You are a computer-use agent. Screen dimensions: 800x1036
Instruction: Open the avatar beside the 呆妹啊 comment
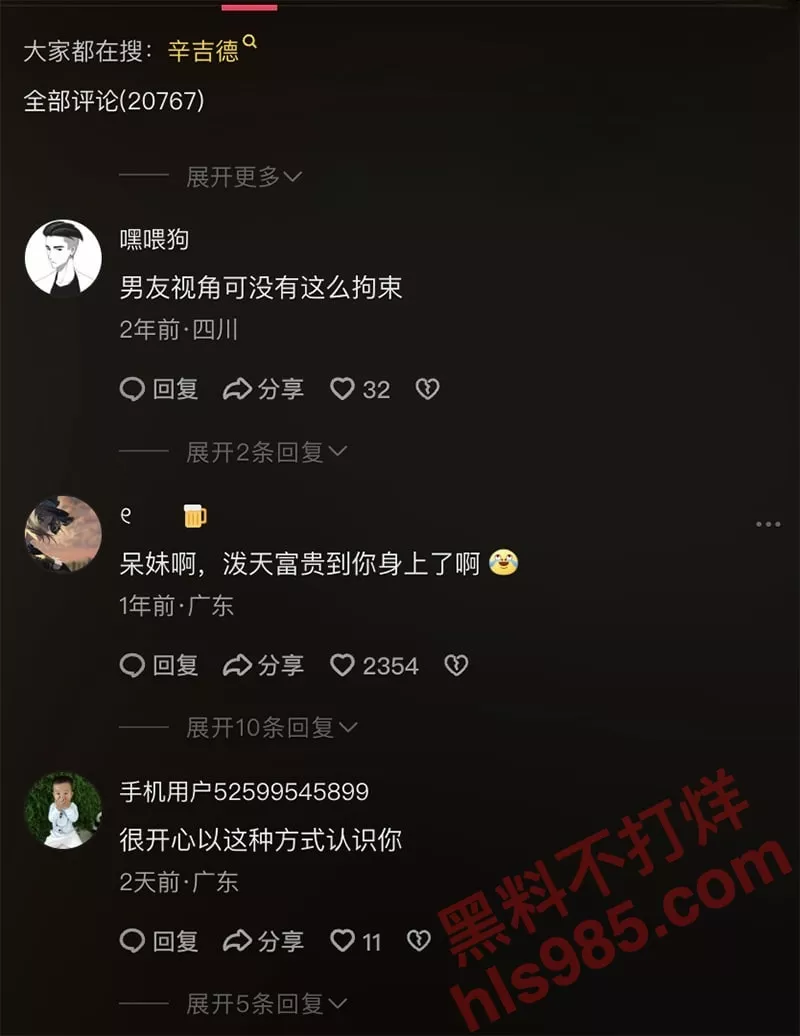pos(63,534)
